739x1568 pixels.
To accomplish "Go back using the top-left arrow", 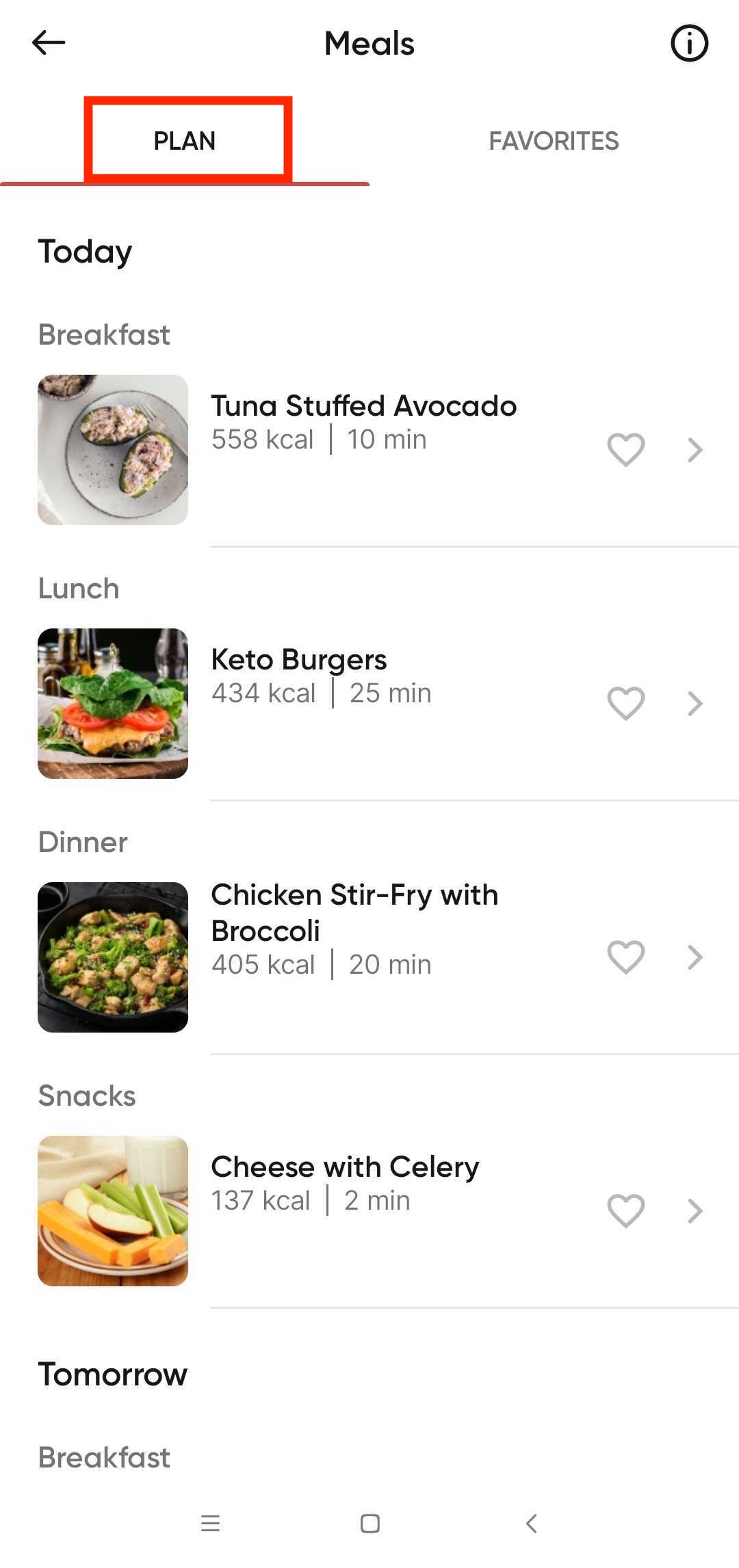I will coord(49,43).
